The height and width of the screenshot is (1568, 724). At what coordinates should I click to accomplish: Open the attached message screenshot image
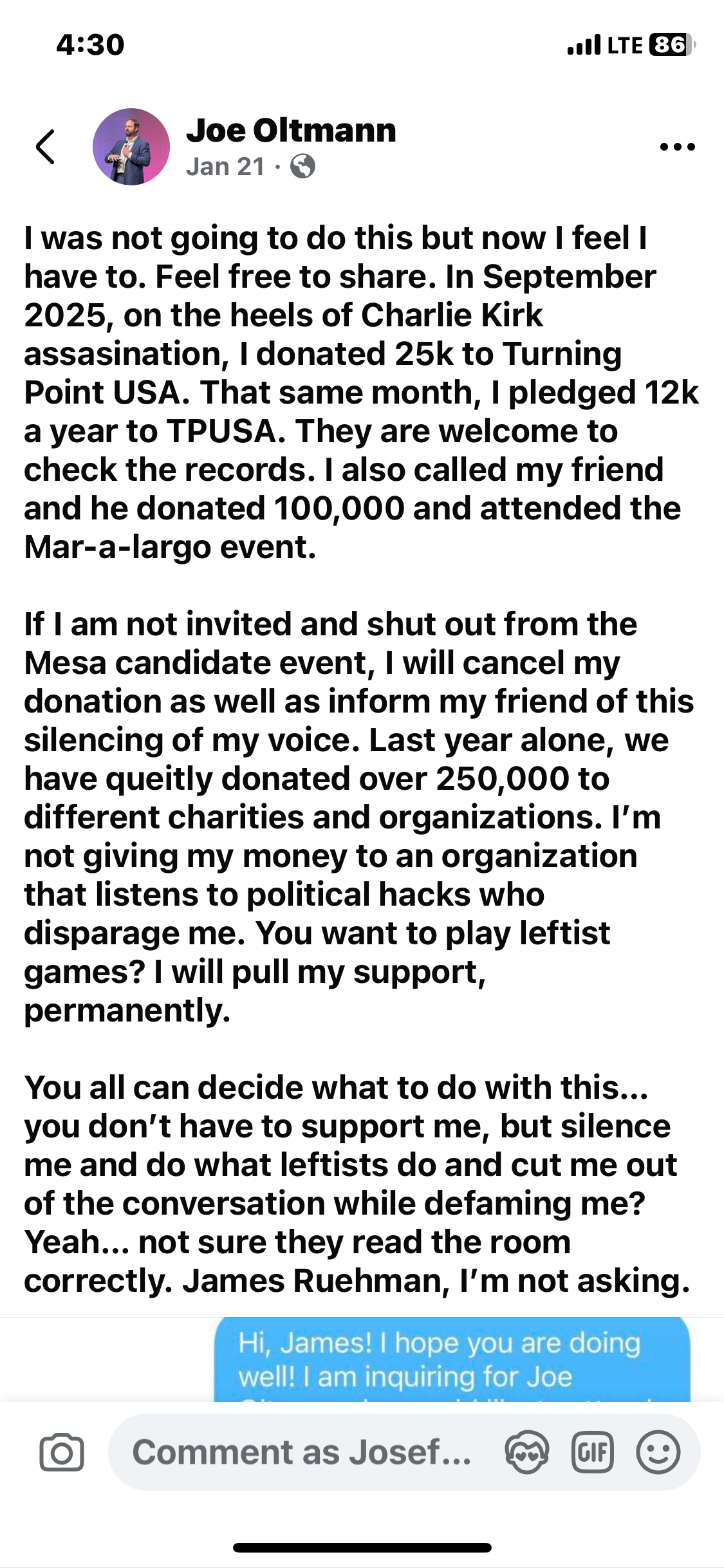(452, 1359)
